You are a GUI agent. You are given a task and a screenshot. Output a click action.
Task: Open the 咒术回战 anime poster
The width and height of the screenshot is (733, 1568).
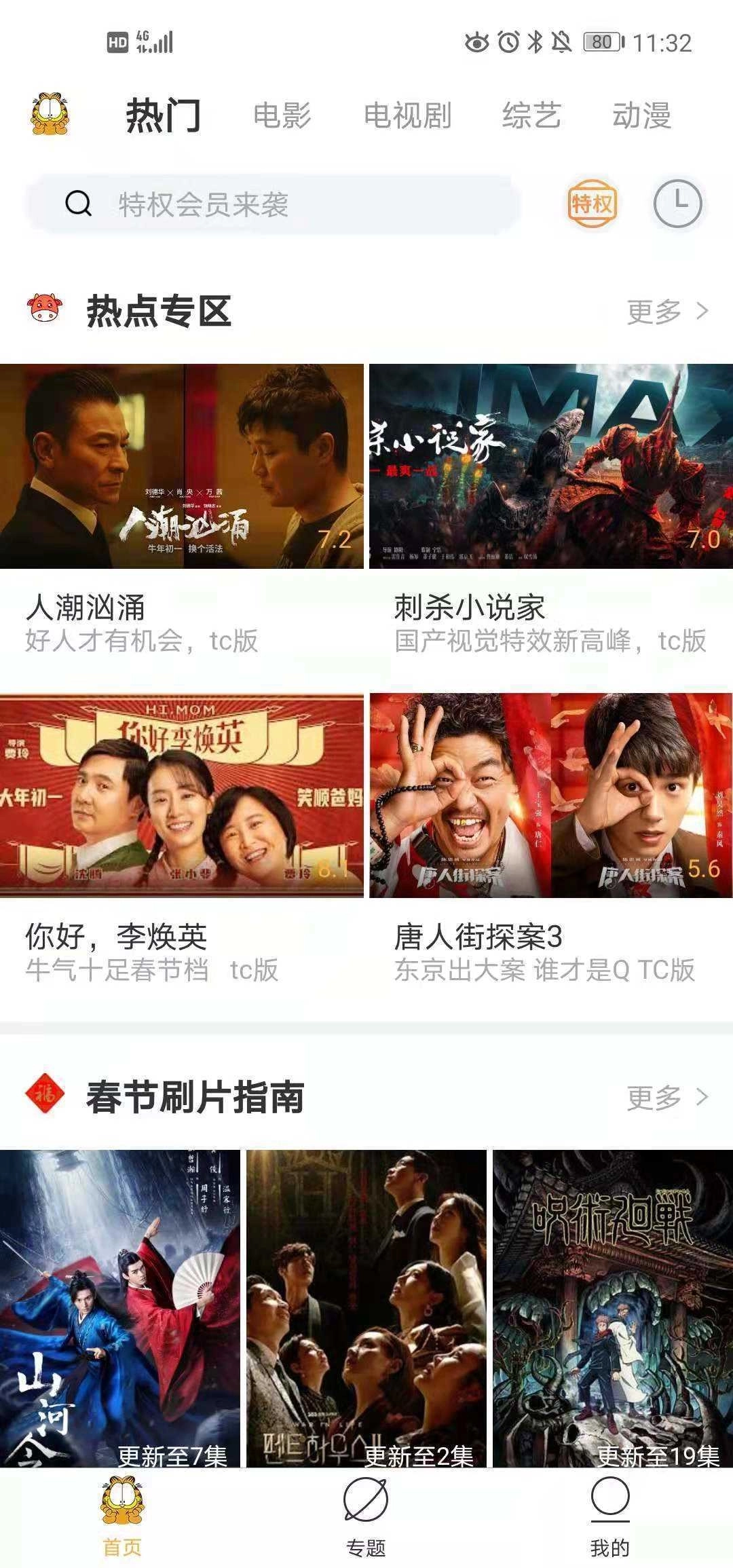[x=613, y=1307]
